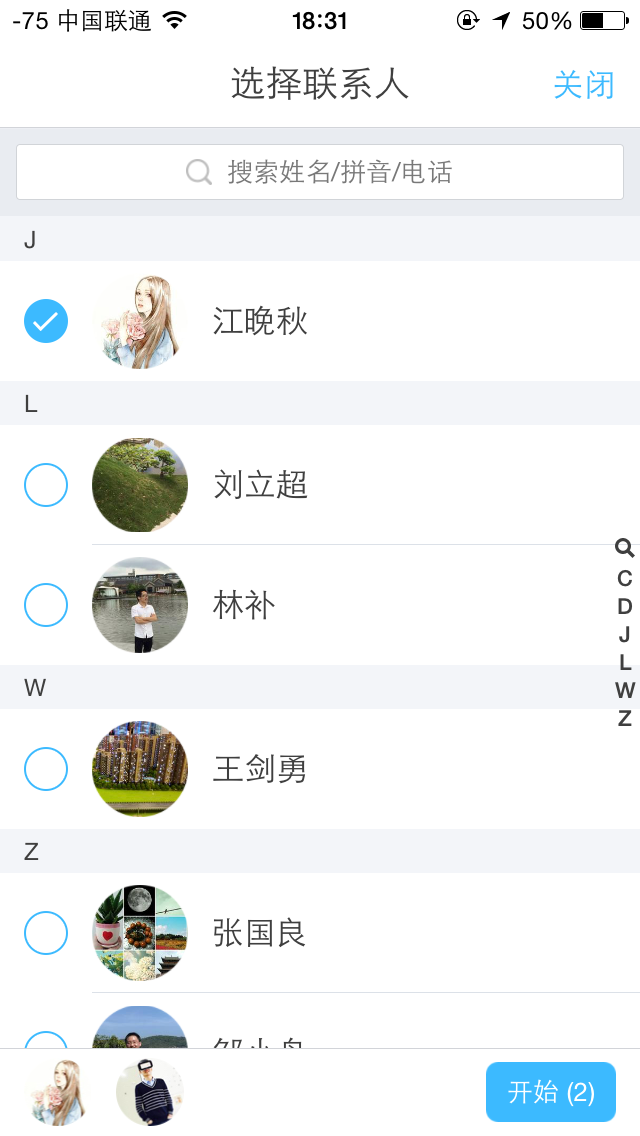Jump to index letter L
The width and height of the screenshot is (640, 1136).
click(x=625, y=662)
